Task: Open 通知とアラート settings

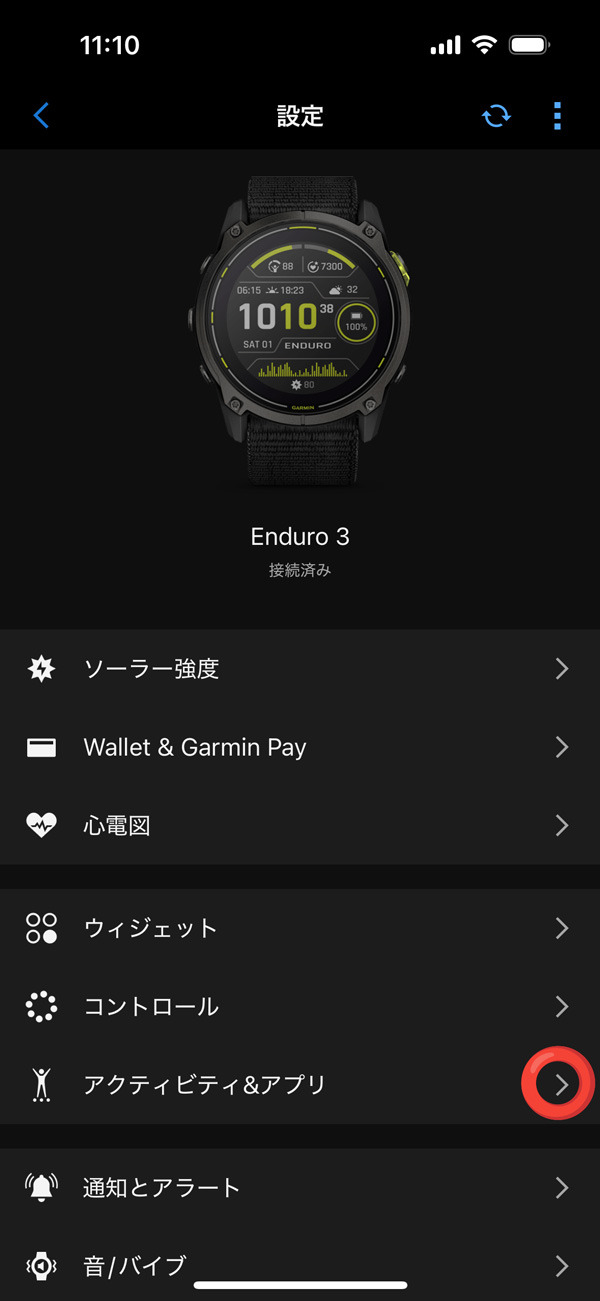Action: (x=300, y=1188)
